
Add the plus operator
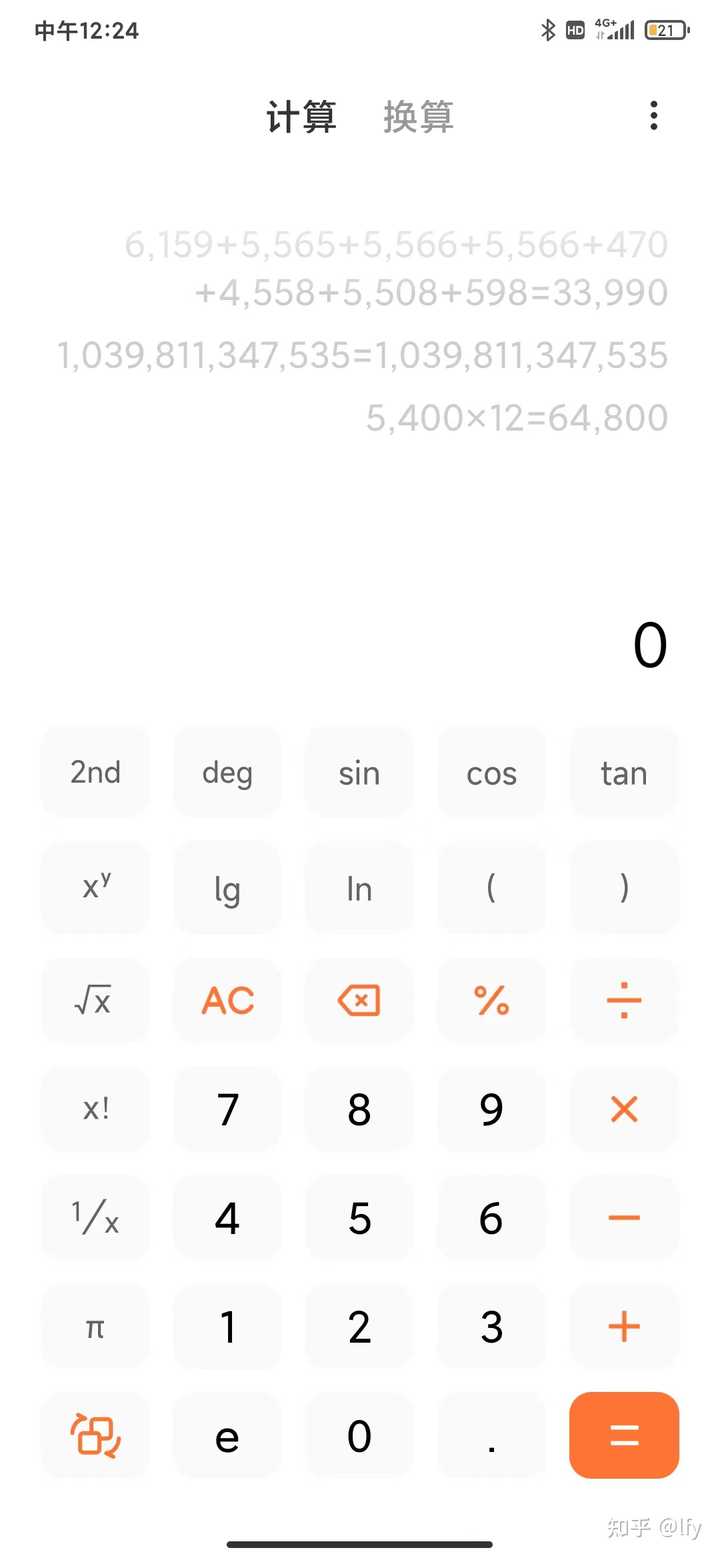pyautogui.click(x=624, y=1327)
